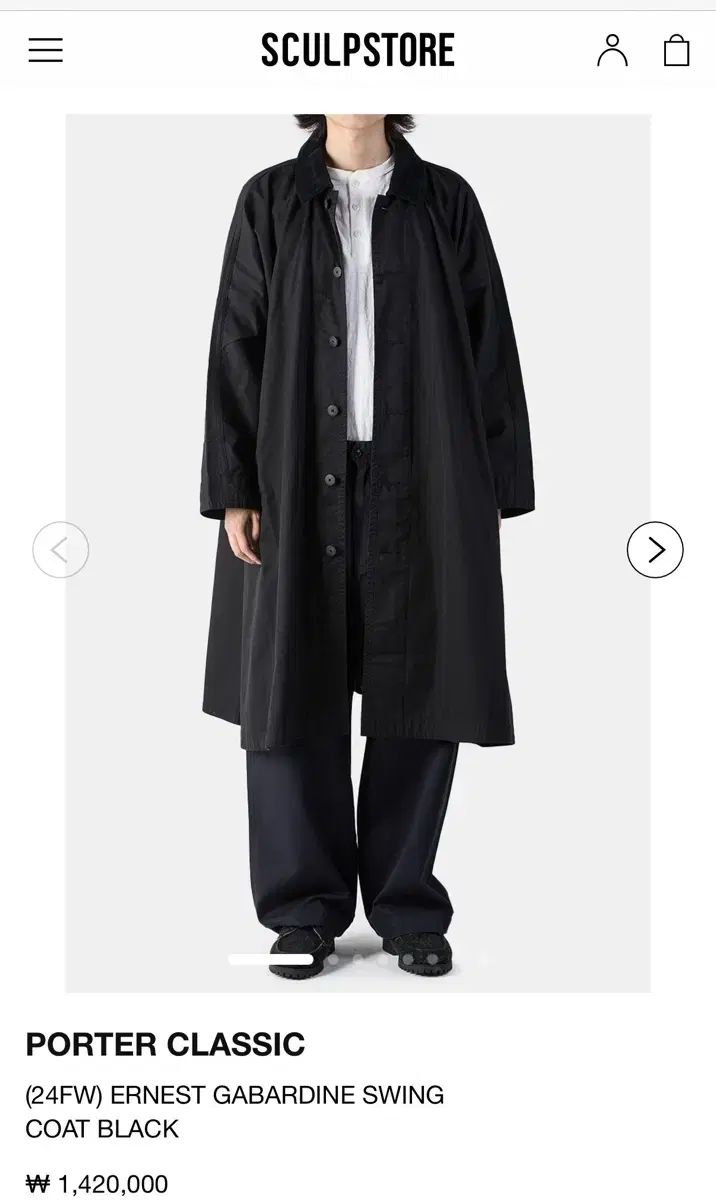716x1200 pixels.
Task: Open the coat product image
Action: (x=358, y=450)
